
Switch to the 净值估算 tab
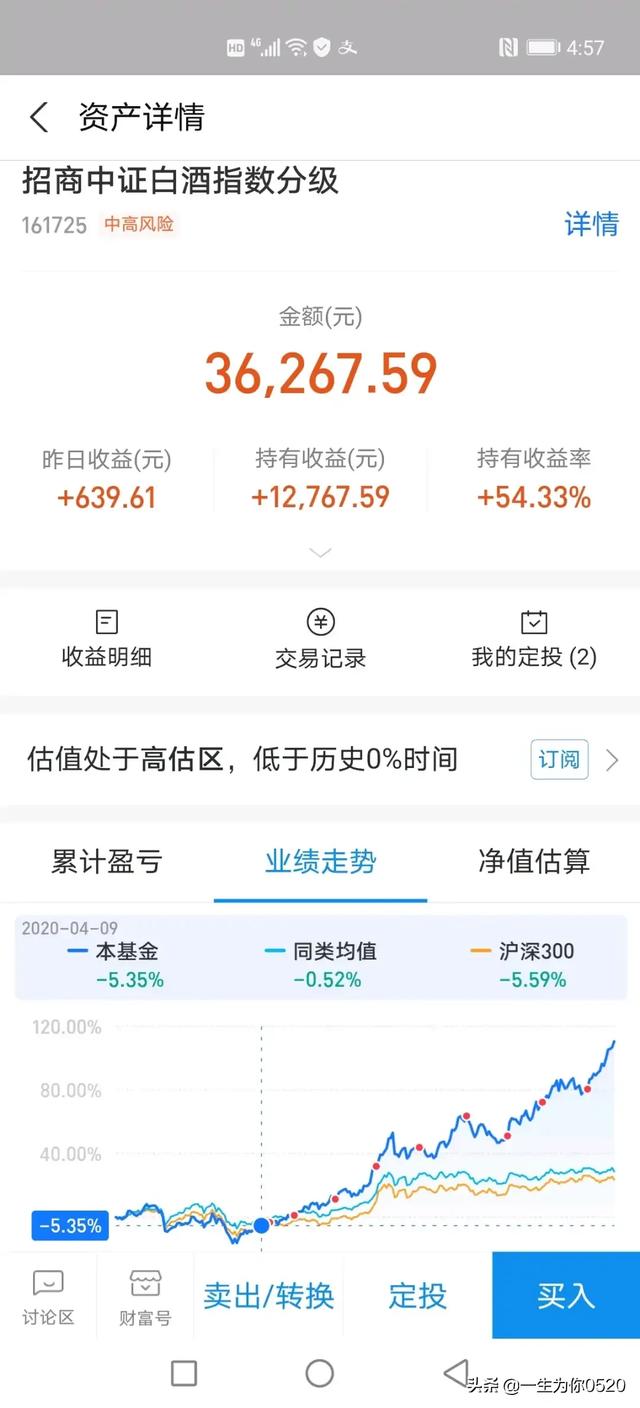pos(534,862)
